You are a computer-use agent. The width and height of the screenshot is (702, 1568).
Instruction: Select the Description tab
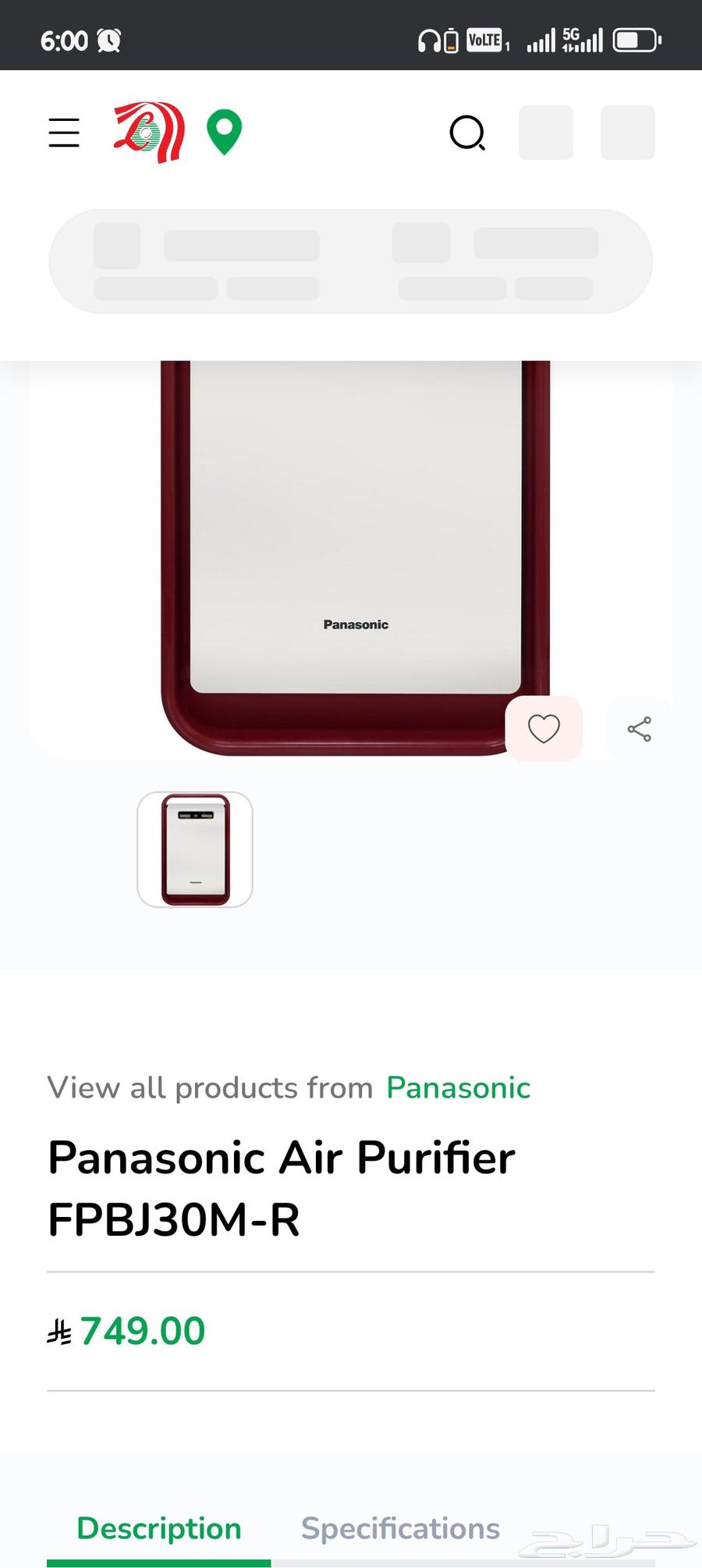pos(159,1528)
